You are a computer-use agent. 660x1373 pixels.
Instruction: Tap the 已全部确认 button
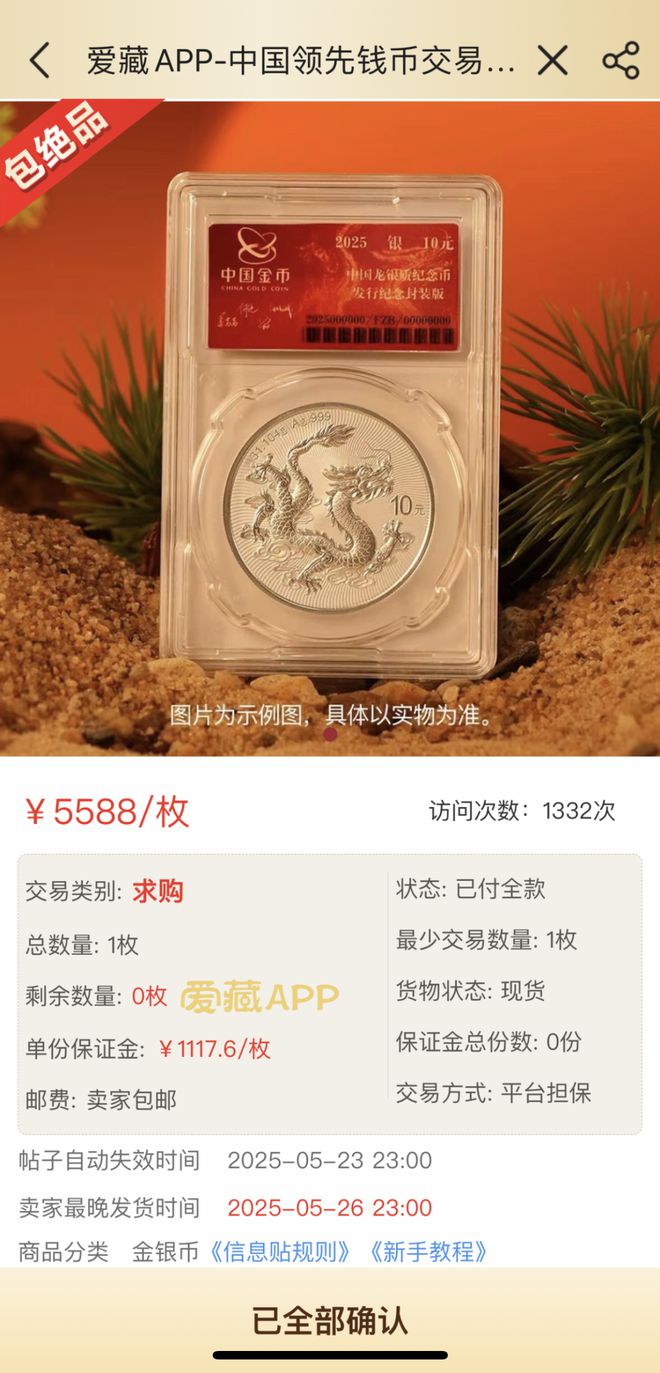(x=330, y=1320)
